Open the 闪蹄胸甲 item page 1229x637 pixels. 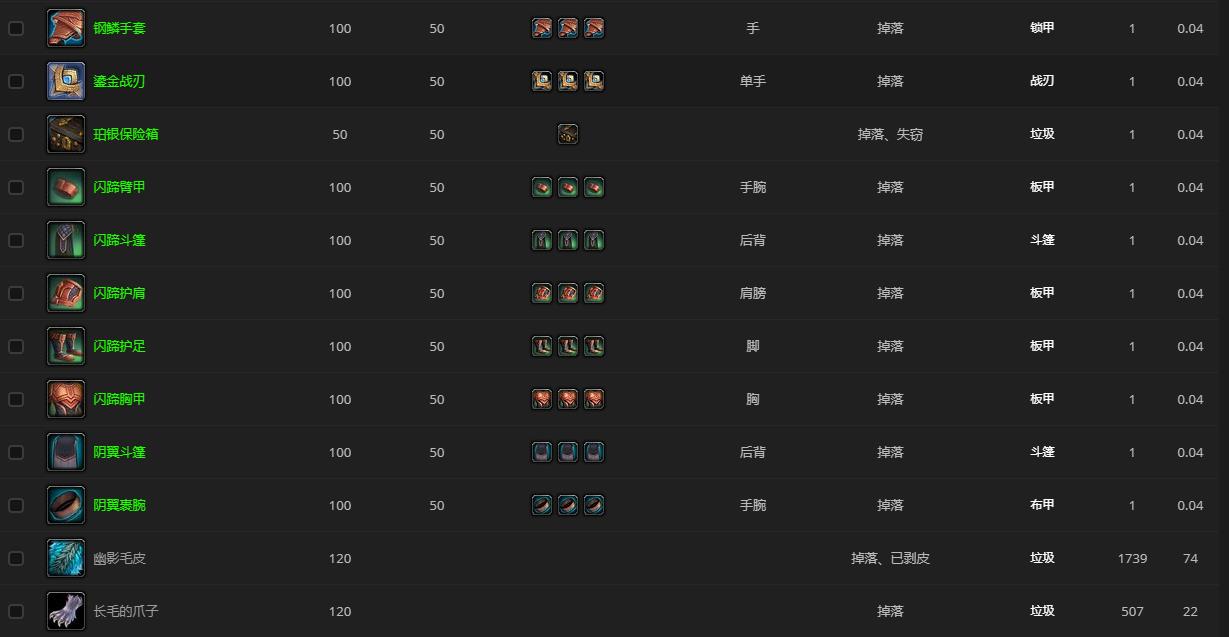pos(119,399)
